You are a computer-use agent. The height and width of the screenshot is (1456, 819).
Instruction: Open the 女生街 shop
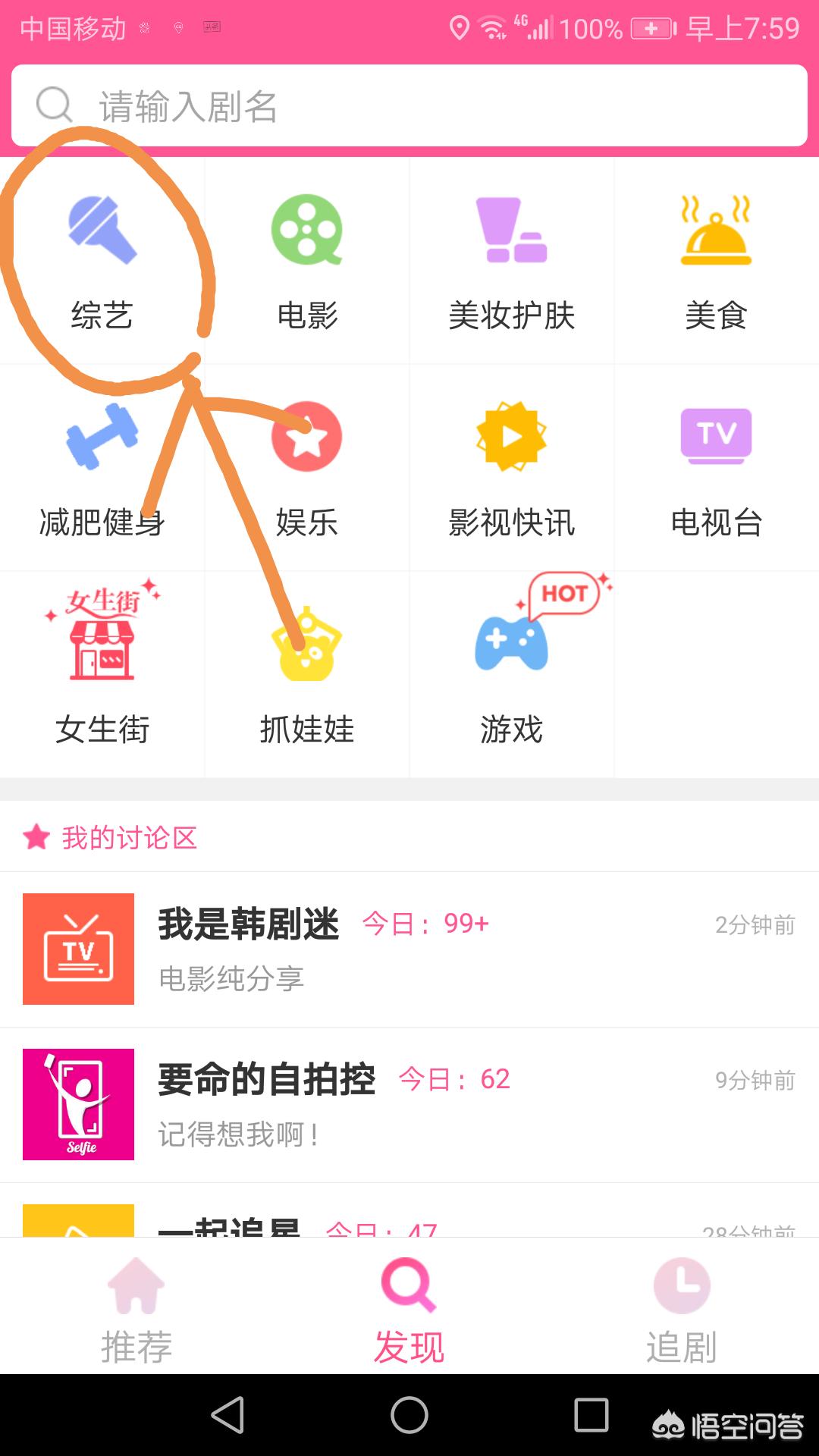pos(102,675)
